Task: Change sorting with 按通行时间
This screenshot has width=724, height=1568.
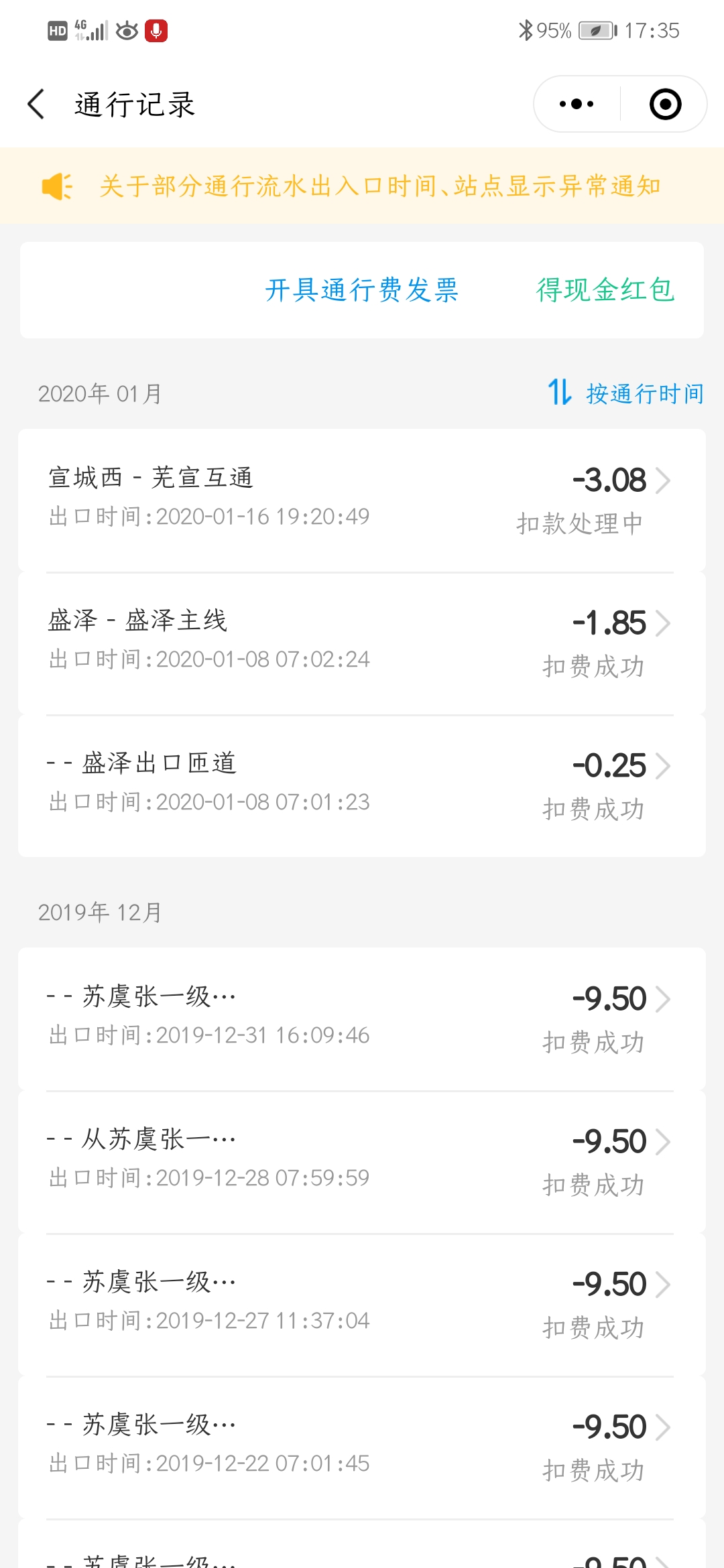Action: tap(625, 393)
